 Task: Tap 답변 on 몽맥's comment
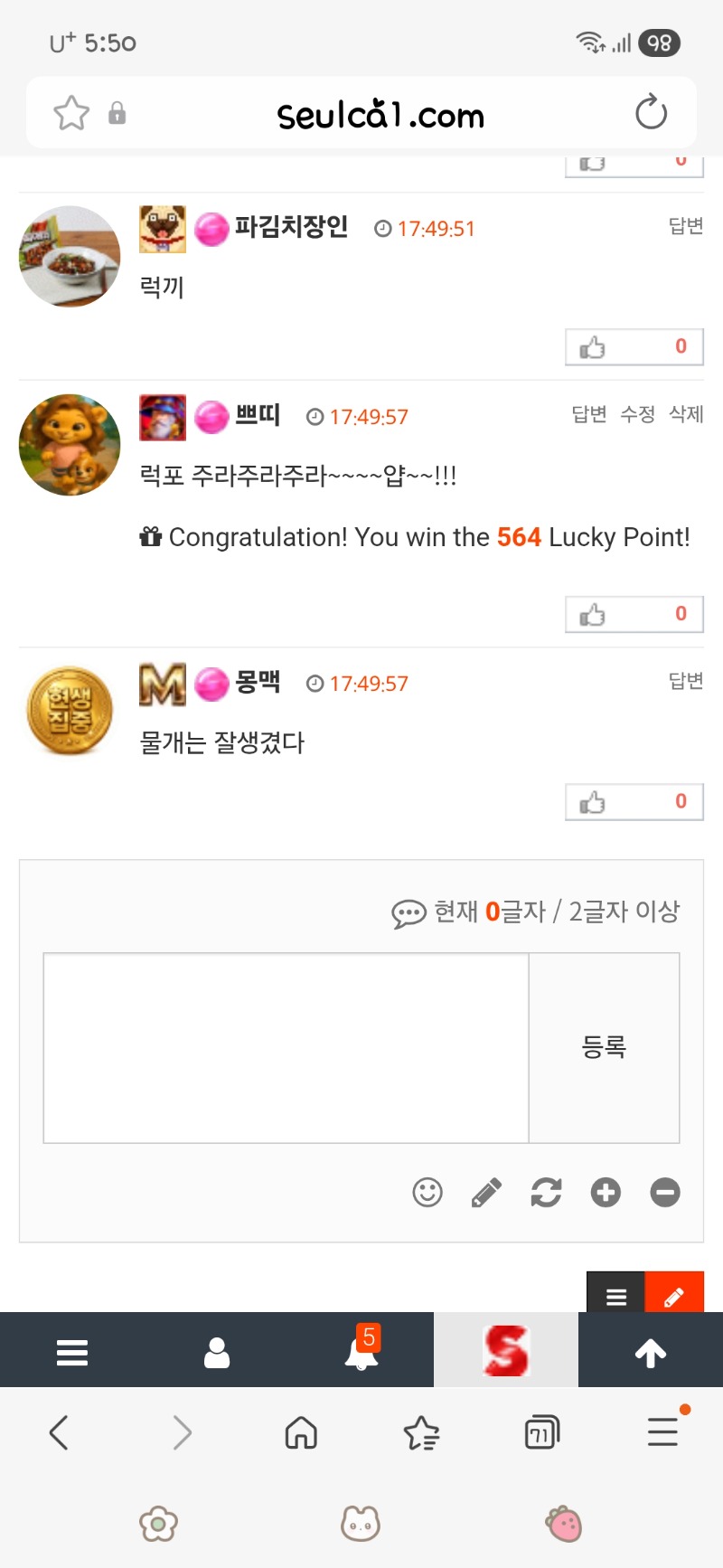coord(685,681)
